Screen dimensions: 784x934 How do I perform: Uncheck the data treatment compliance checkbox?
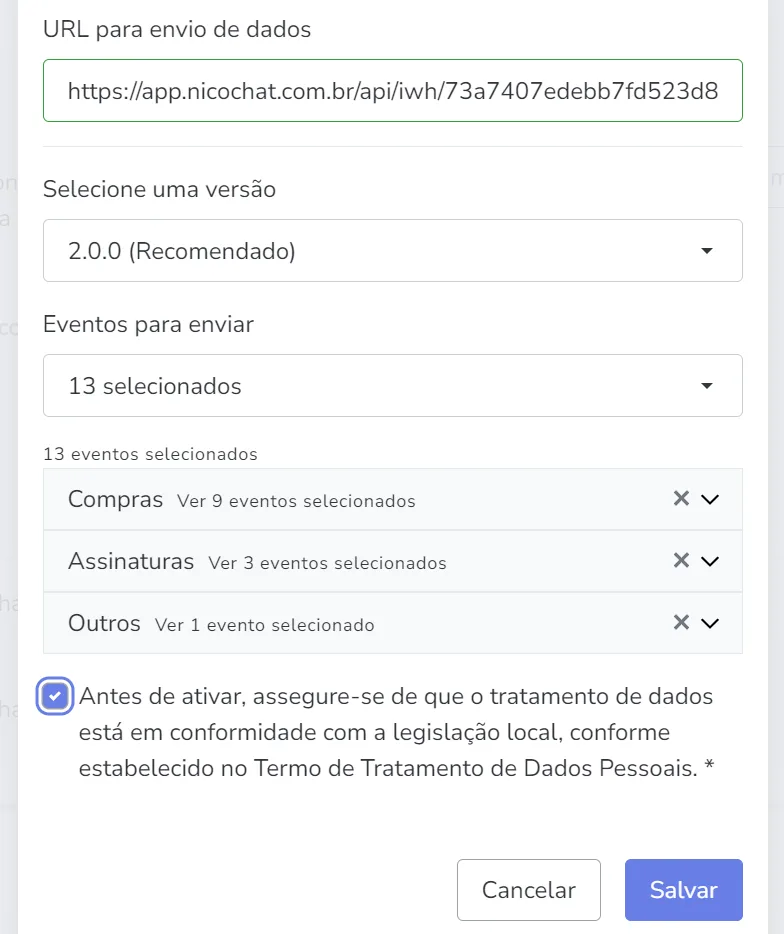pos(55,696)
